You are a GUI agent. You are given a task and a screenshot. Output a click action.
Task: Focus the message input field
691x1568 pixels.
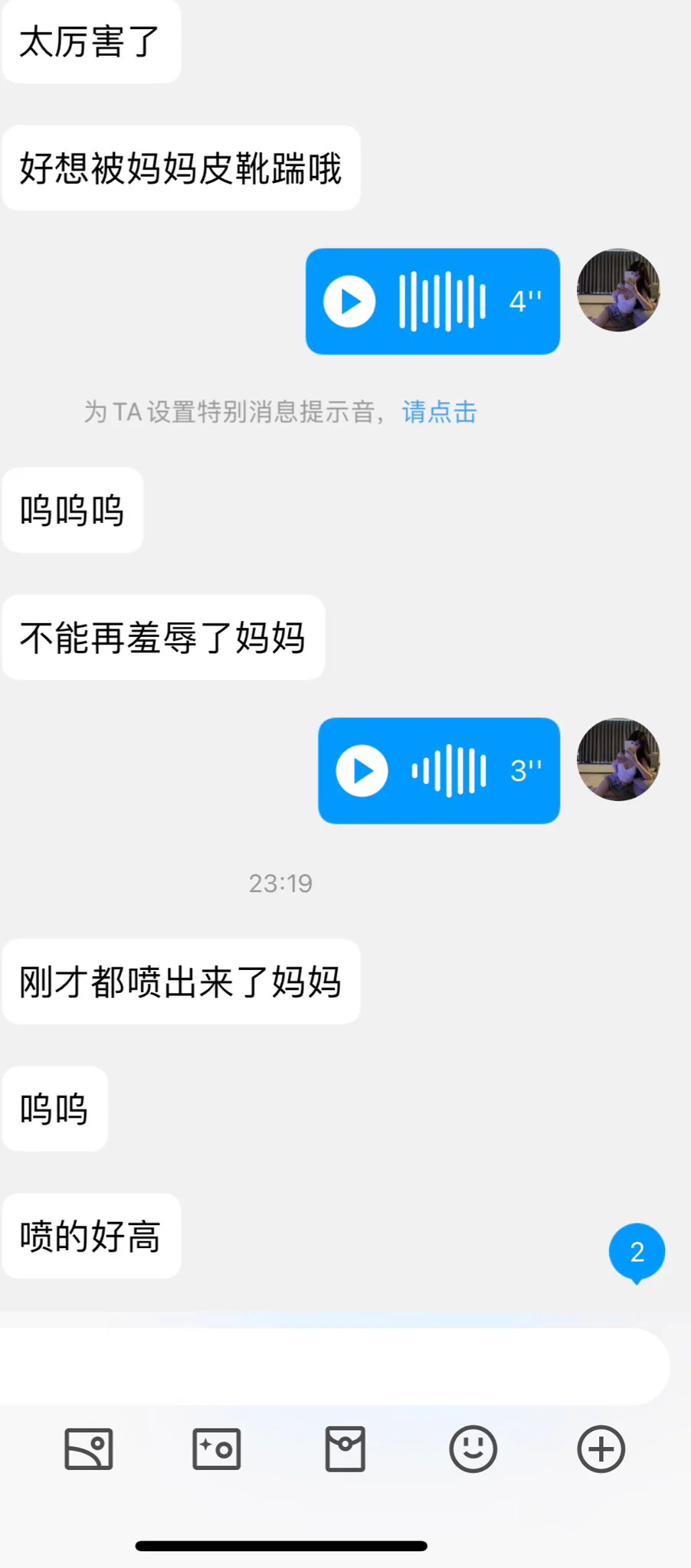(335, 1367)
